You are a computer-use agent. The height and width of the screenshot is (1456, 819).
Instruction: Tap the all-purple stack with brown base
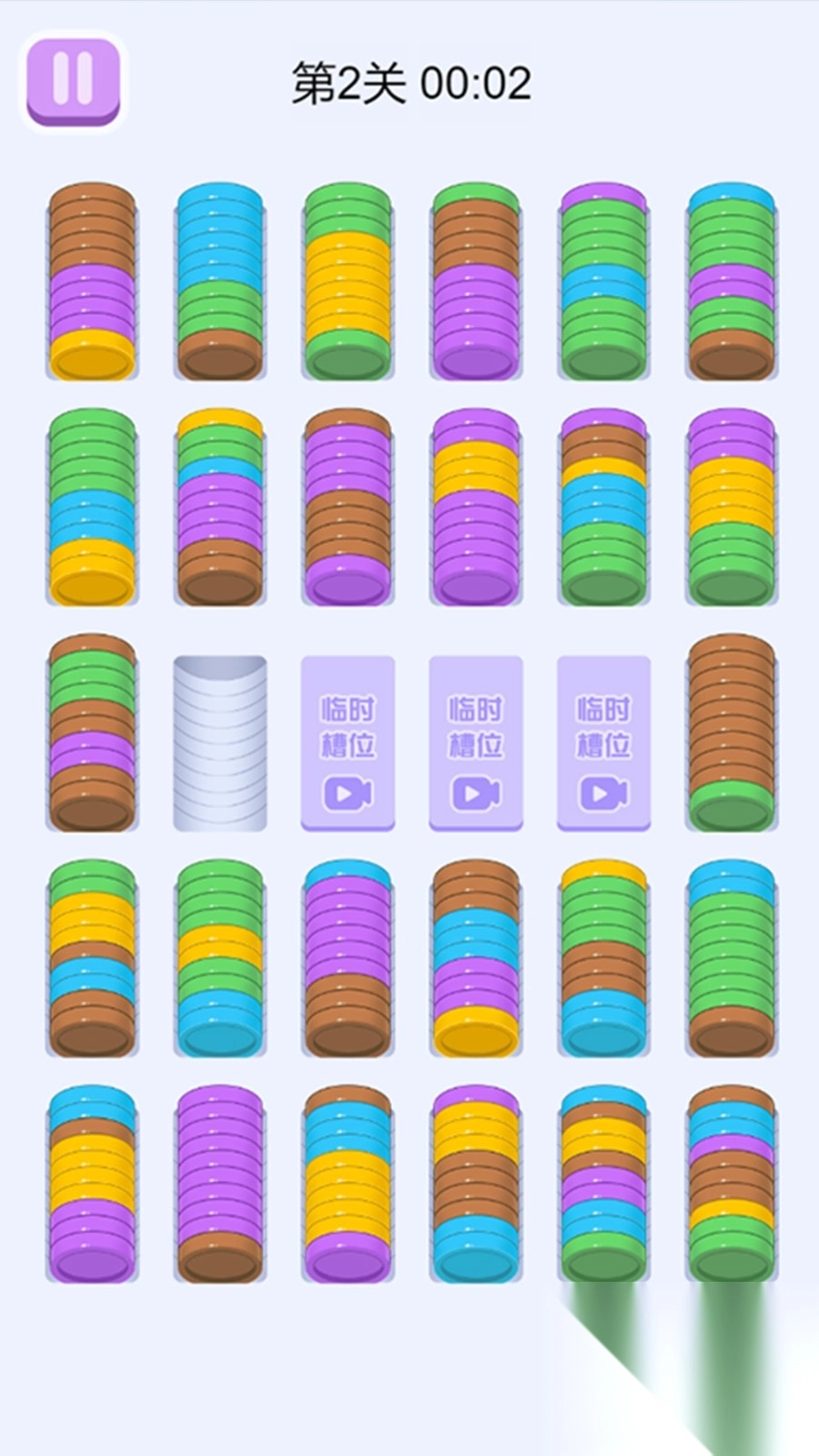tap(220, 1183)
